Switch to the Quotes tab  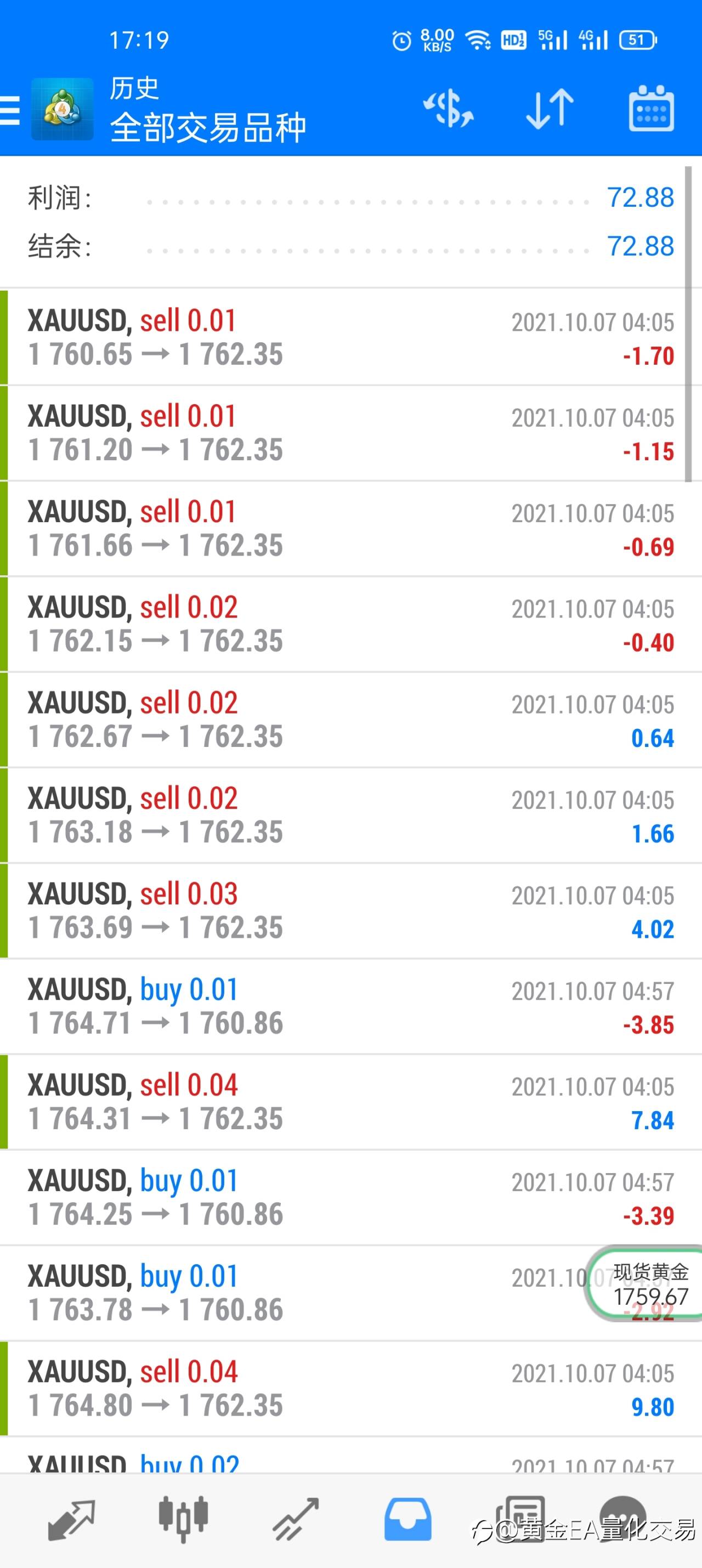[x=71, y=1520]
